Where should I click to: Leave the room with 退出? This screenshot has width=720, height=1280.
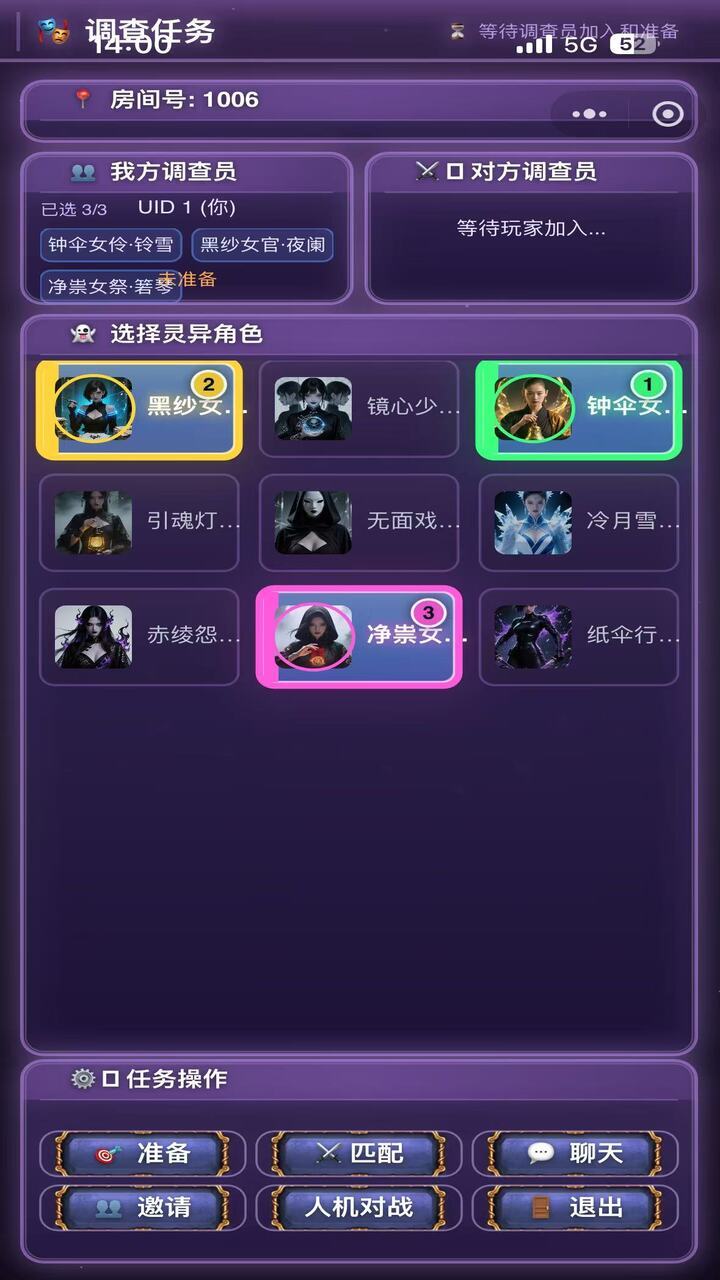[x=575, y=1208]
